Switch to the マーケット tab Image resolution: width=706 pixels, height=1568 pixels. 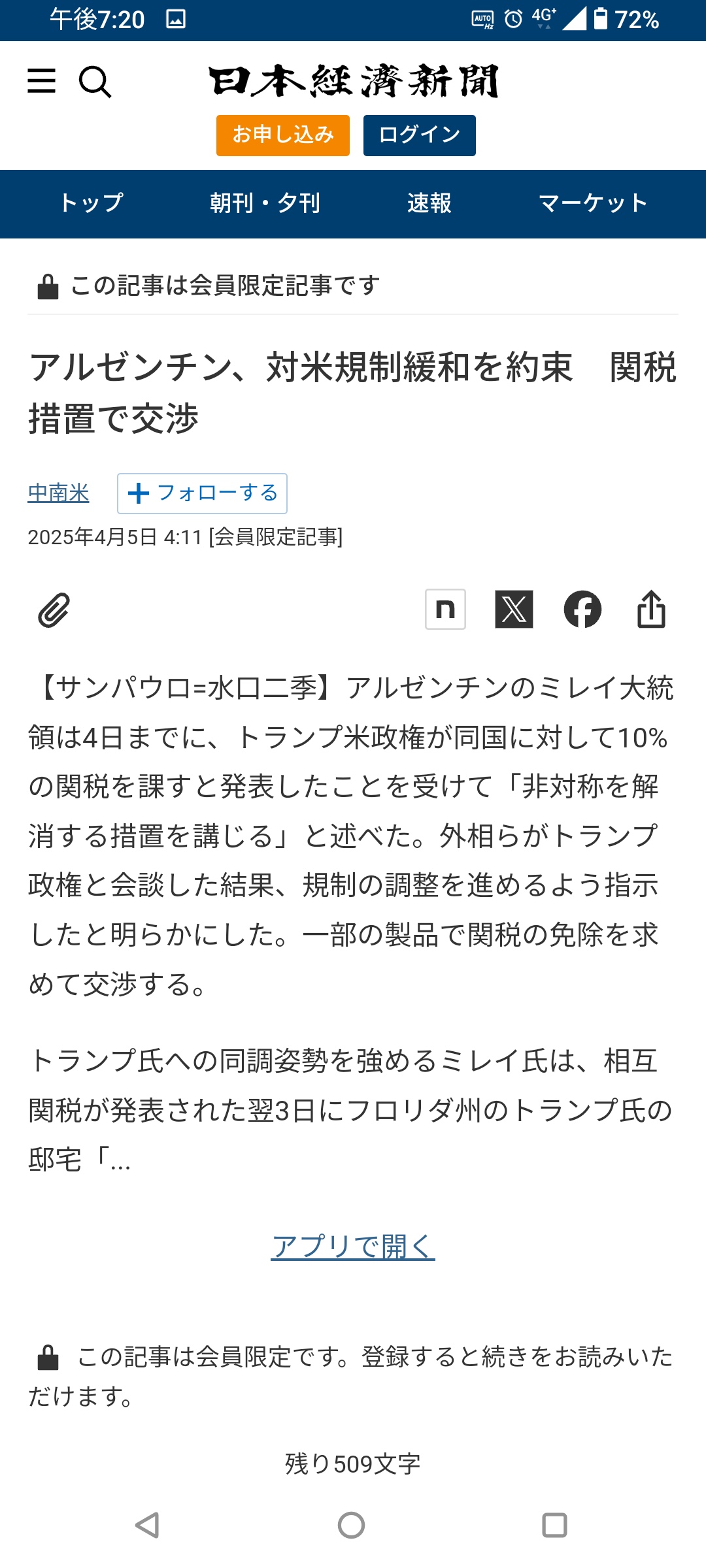click(593, 203)
